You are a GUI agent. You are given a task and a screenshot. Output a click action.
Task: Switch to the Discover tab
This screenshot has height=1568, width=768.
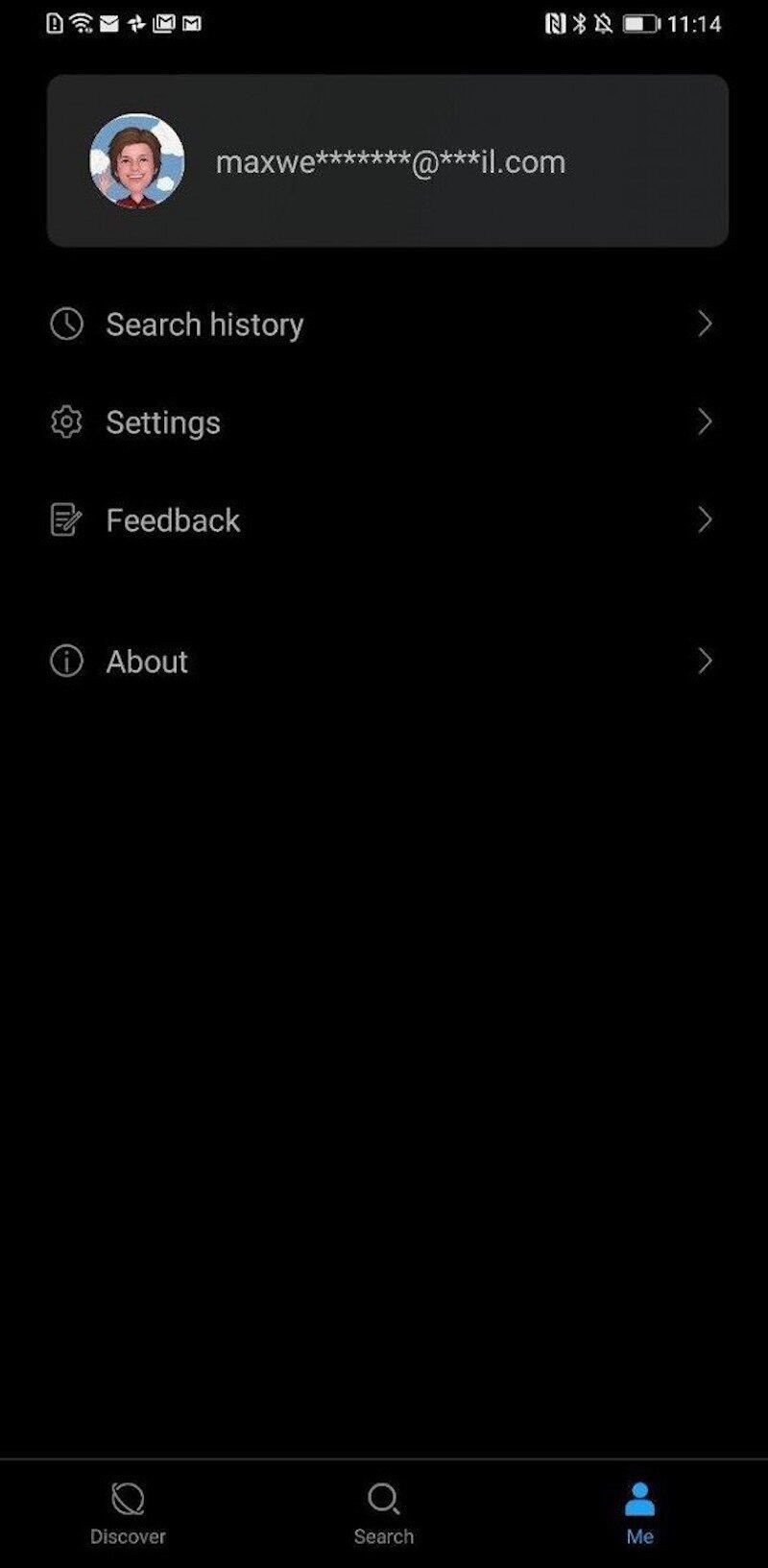(x=128, y=1511)
